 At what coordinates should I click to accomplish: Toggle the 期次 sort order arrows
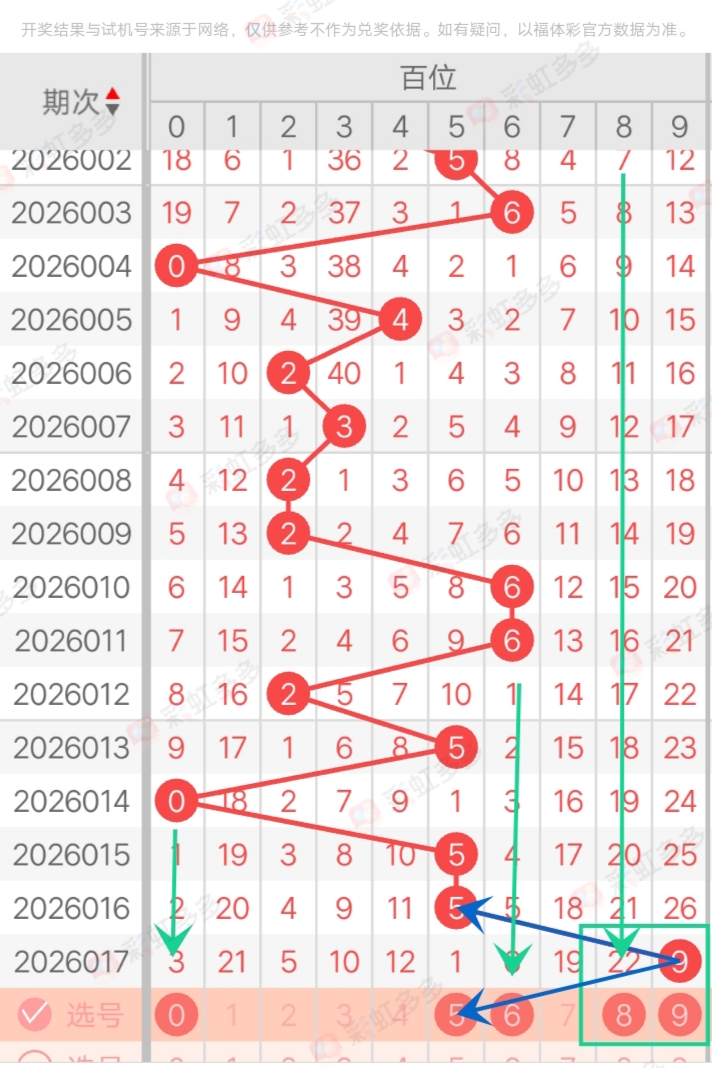click(x=112, y=101)
